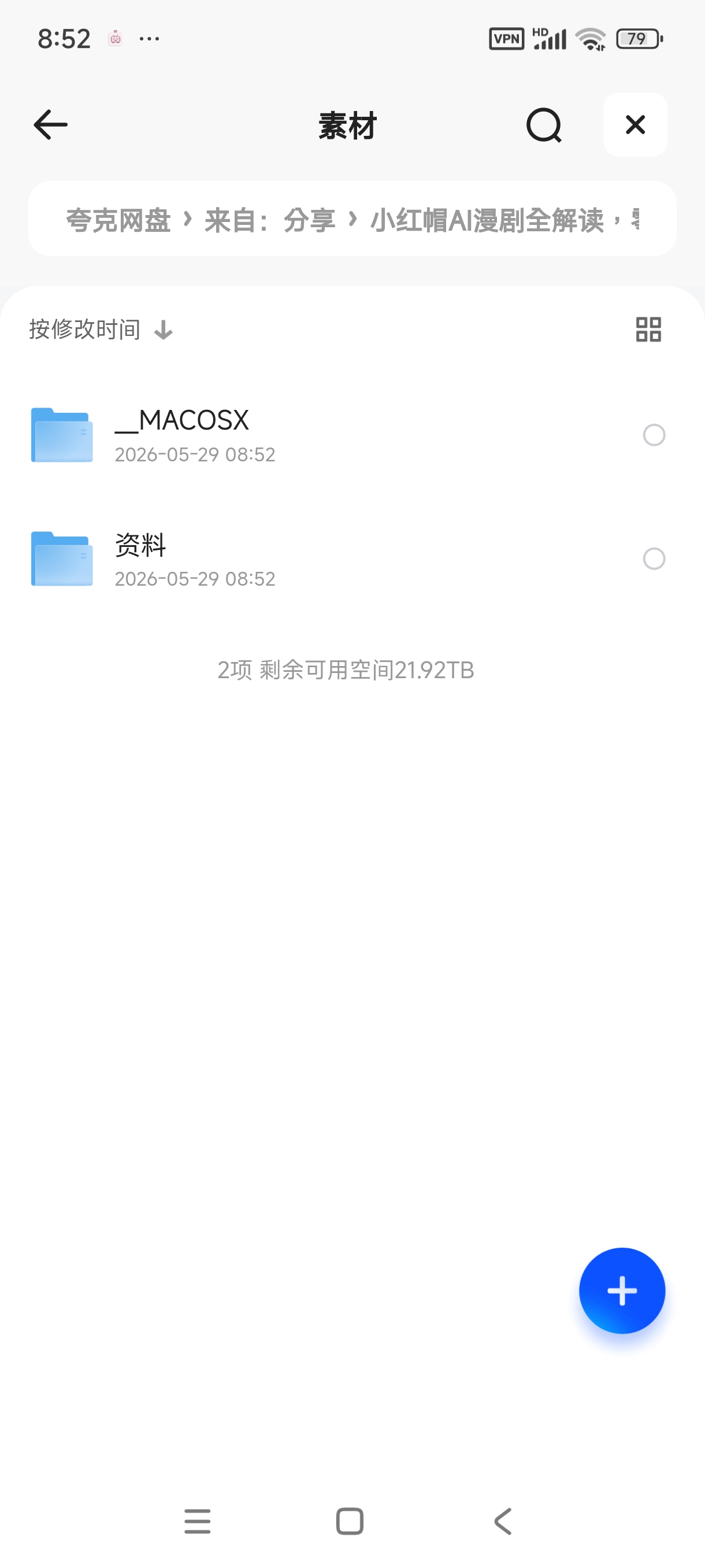Close the folder view with X
This screenshot has width=705, height=1568.
tap(635, 125)
